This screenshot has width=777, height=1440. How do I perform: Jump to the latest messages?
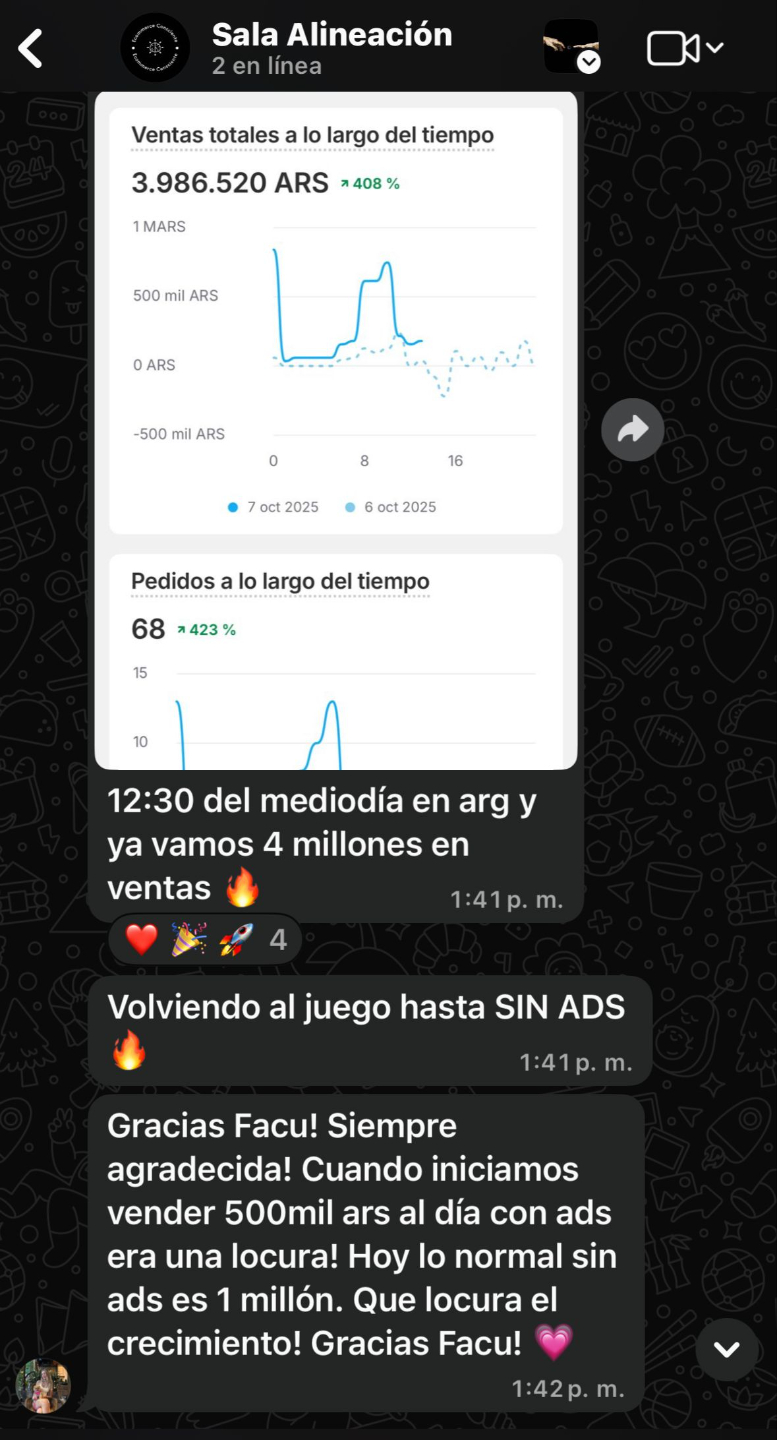point(727,1349)
